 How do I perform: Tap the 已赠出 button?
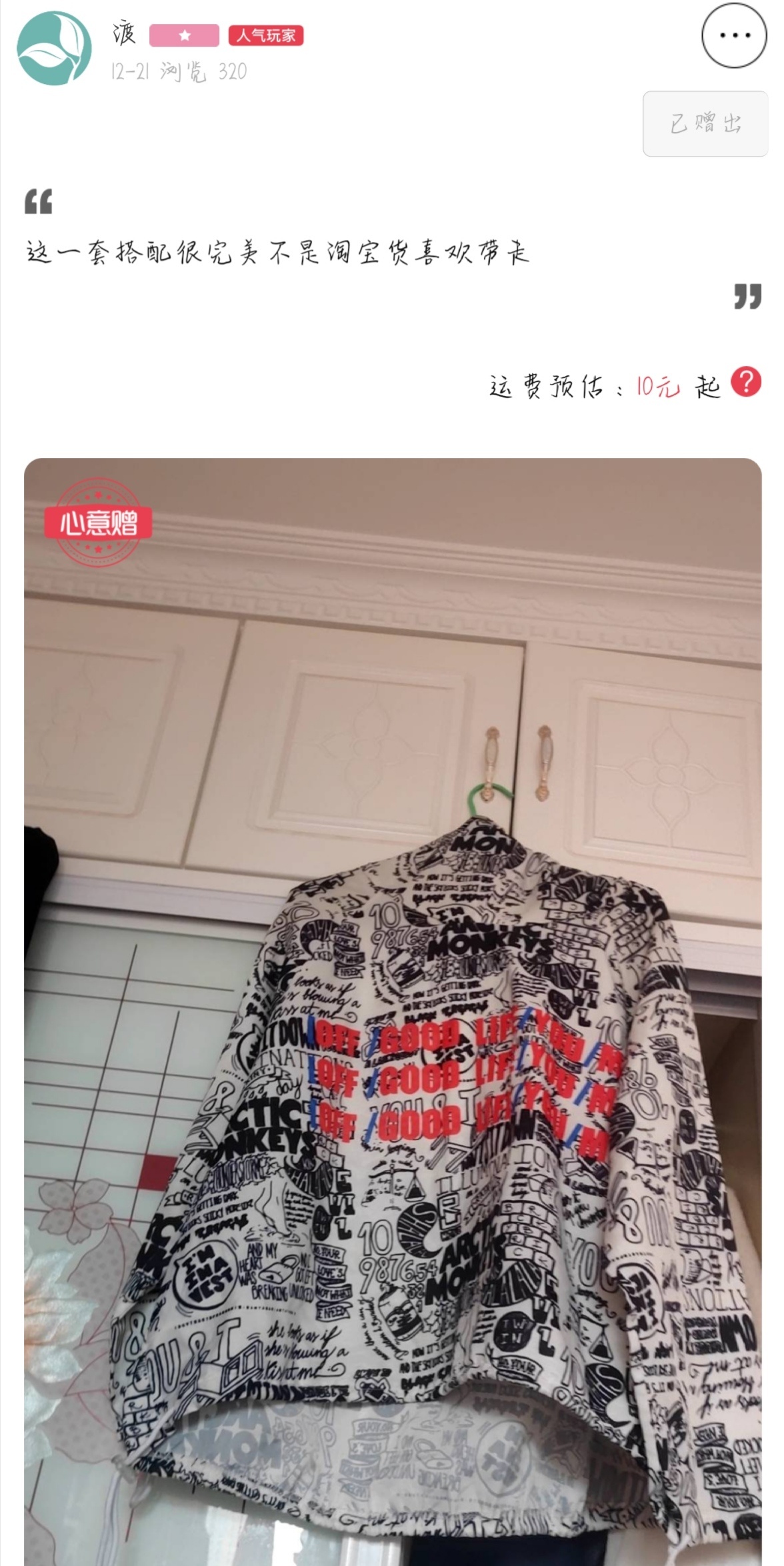(x=705, y=124)
